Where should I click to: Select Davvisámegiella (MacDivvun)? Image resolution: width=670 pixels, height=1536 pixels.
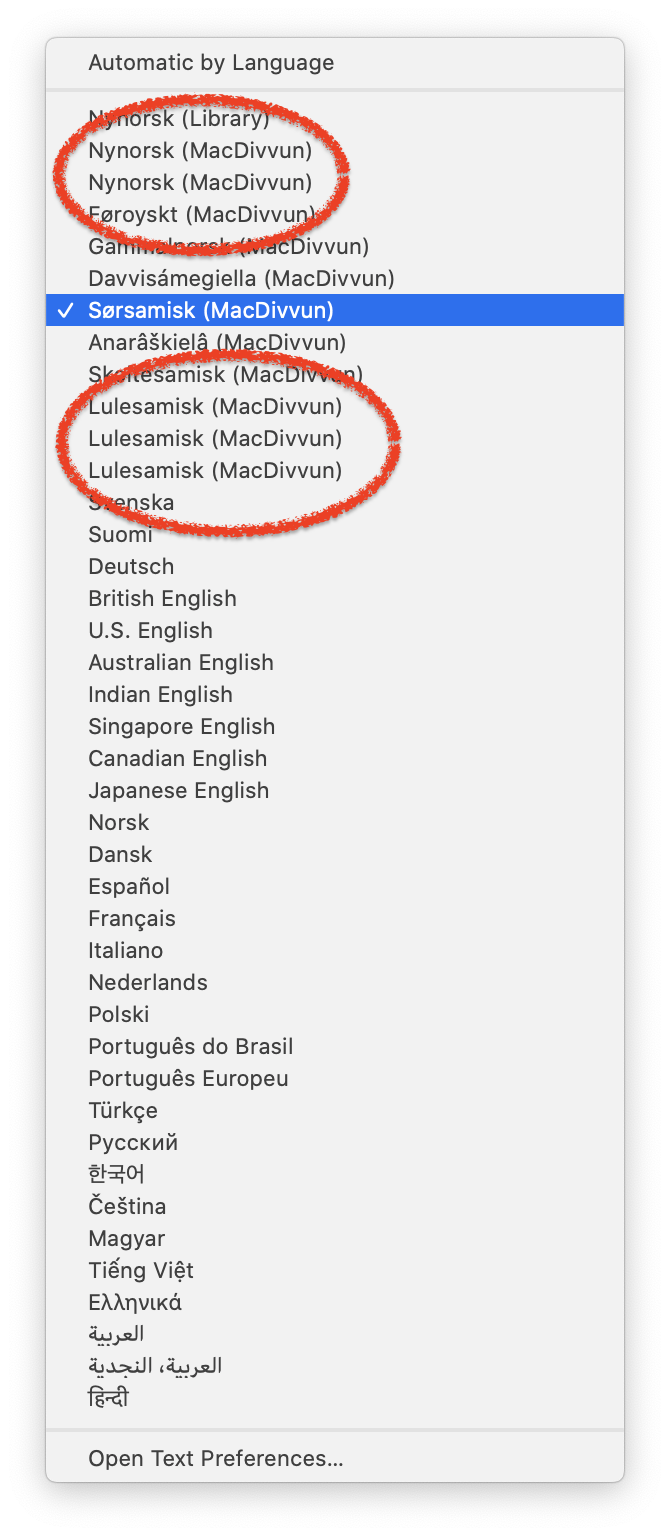click(241, 278)
